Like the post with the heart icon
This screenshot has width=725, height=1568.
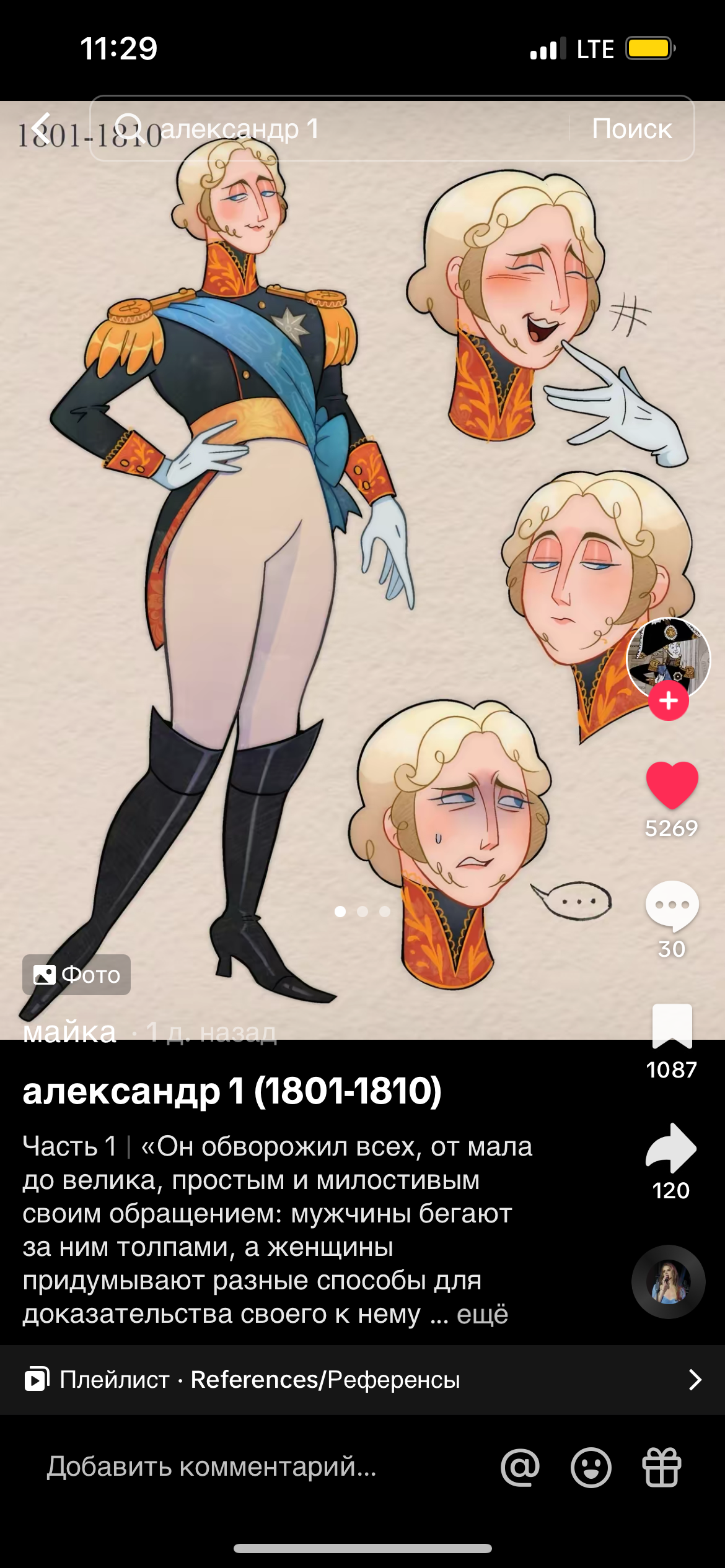tap(672, 785)
